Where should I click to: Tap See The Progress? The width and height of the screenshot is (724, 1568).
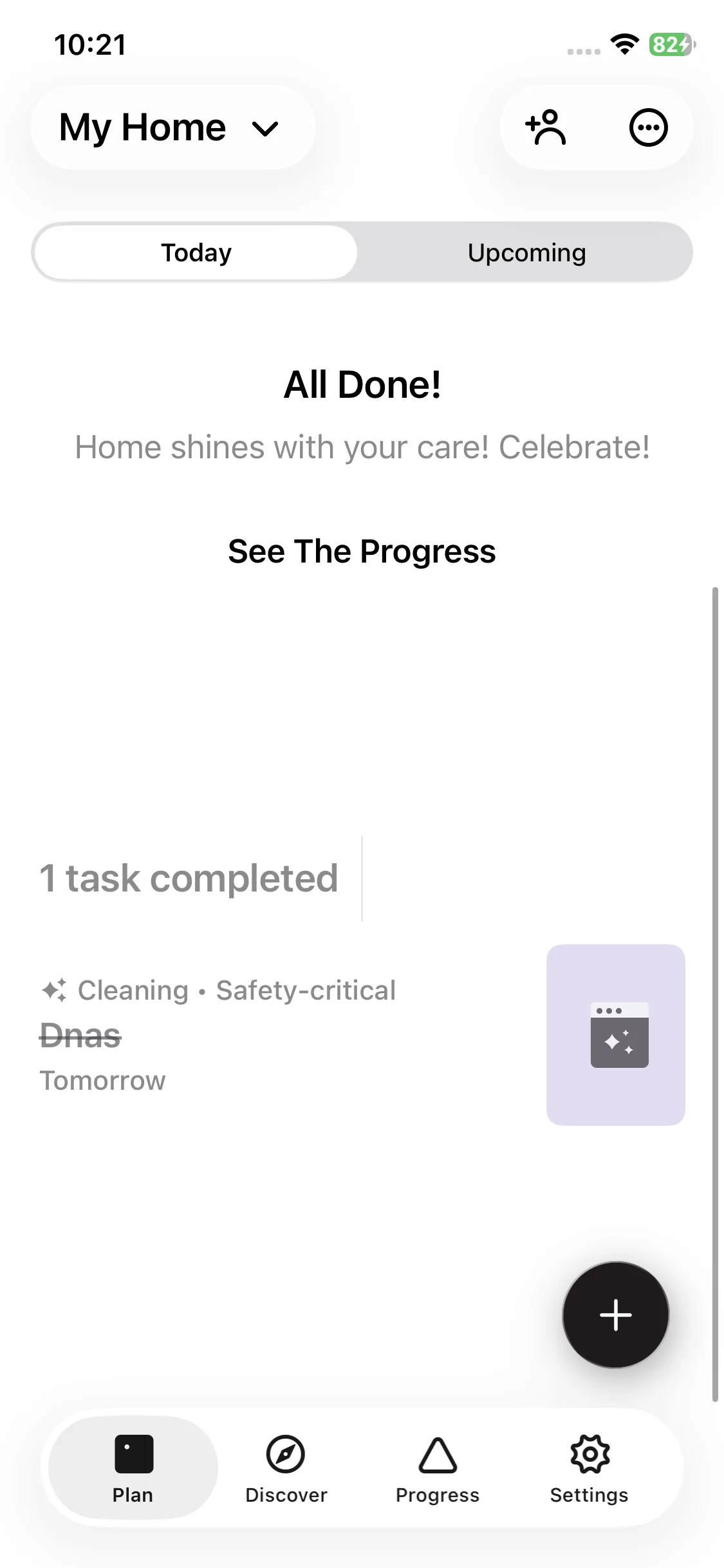coord(362,551)
